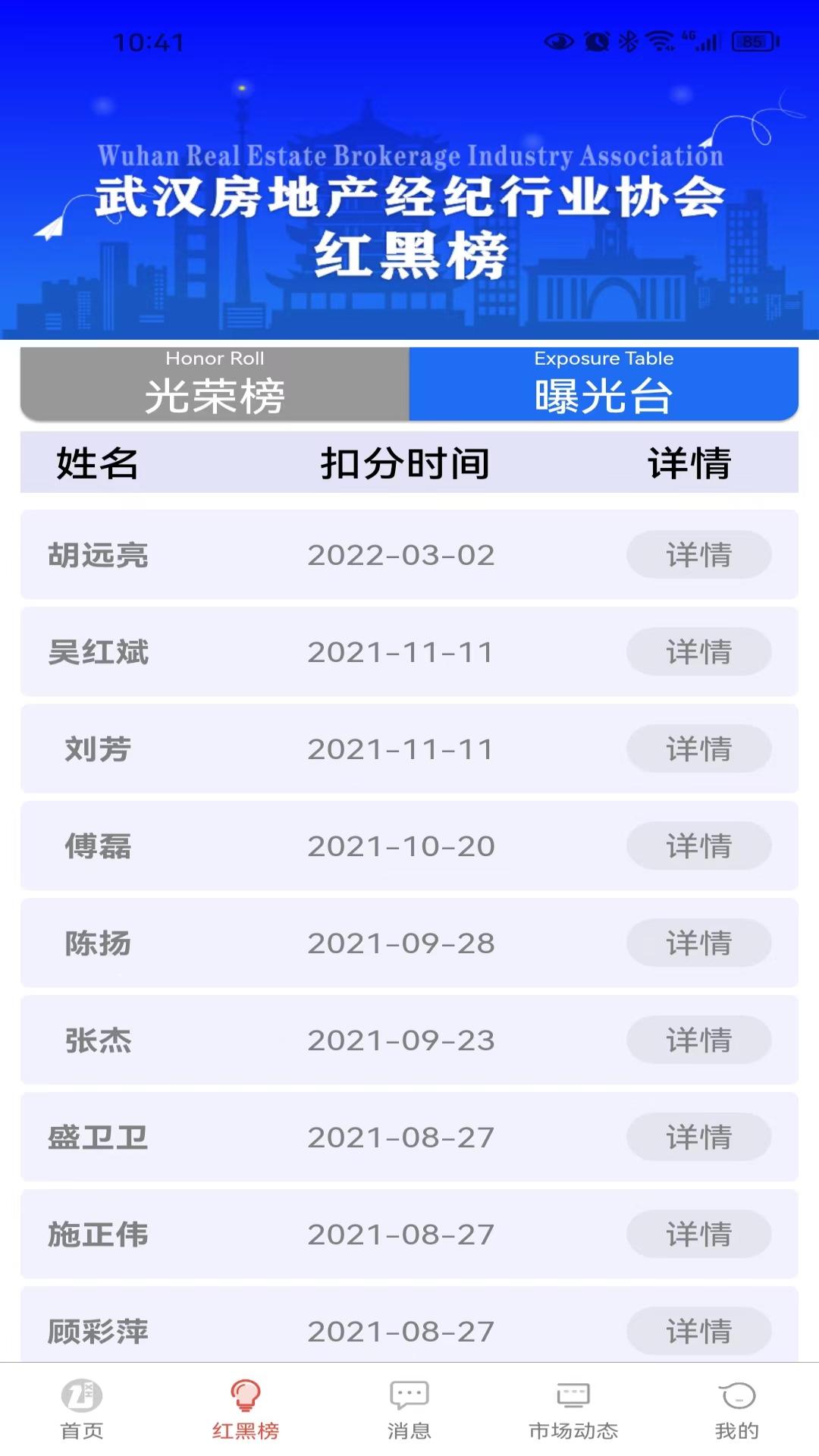View details of 施正伟
The width and height of the screenshot is (819, 1456).
pos(698,1234)
